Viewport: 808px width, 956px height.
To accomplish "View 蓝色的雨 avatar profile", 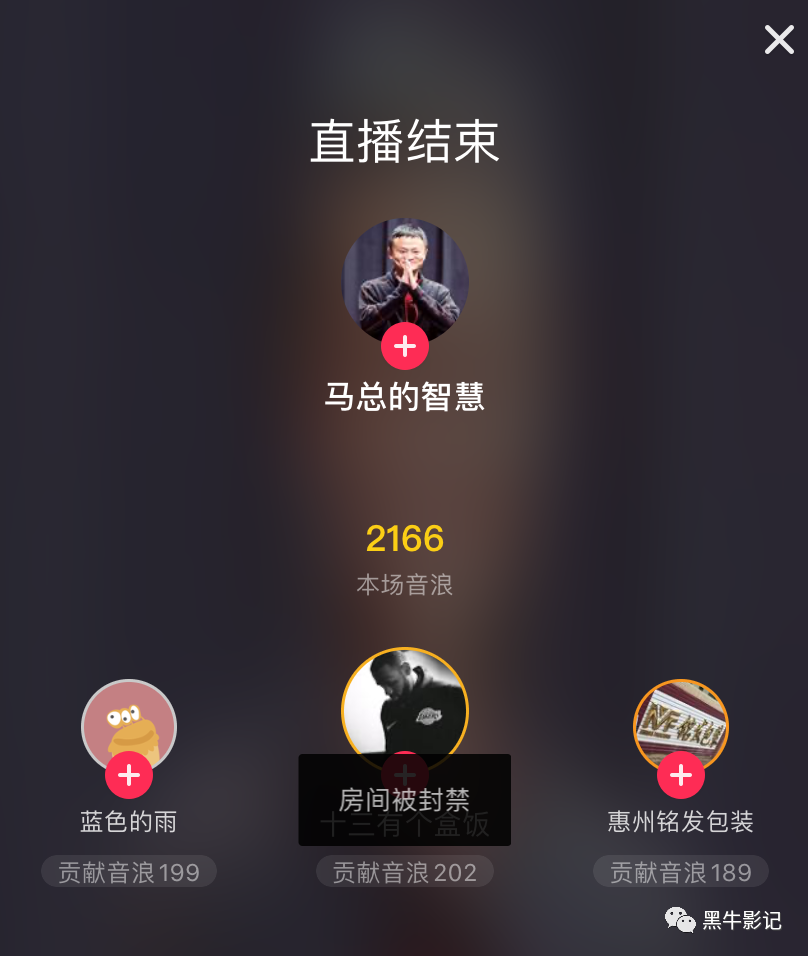I will (129, 718).
